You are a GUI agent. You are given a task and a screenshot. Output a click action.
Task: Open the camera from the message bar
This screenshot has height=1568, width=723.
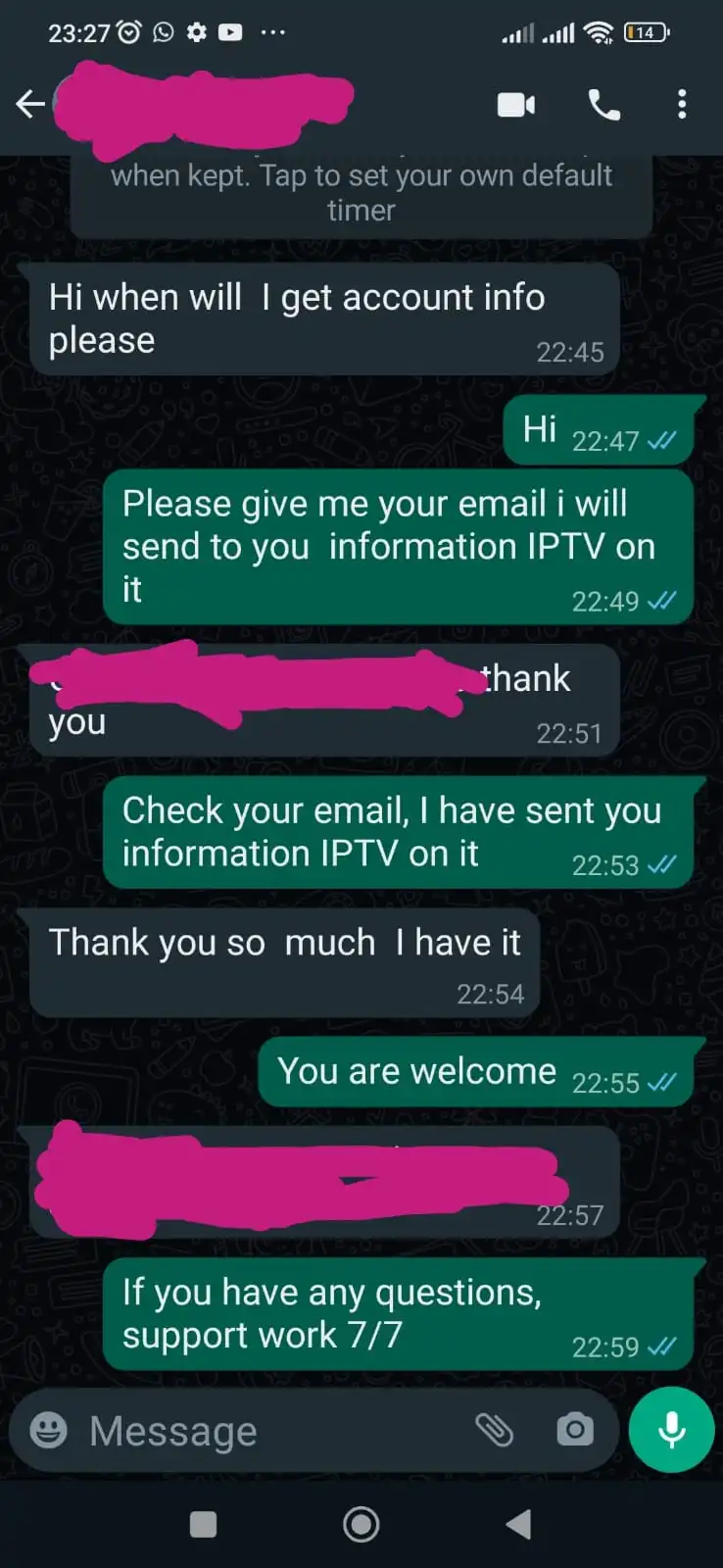[x=574, y=1431]
